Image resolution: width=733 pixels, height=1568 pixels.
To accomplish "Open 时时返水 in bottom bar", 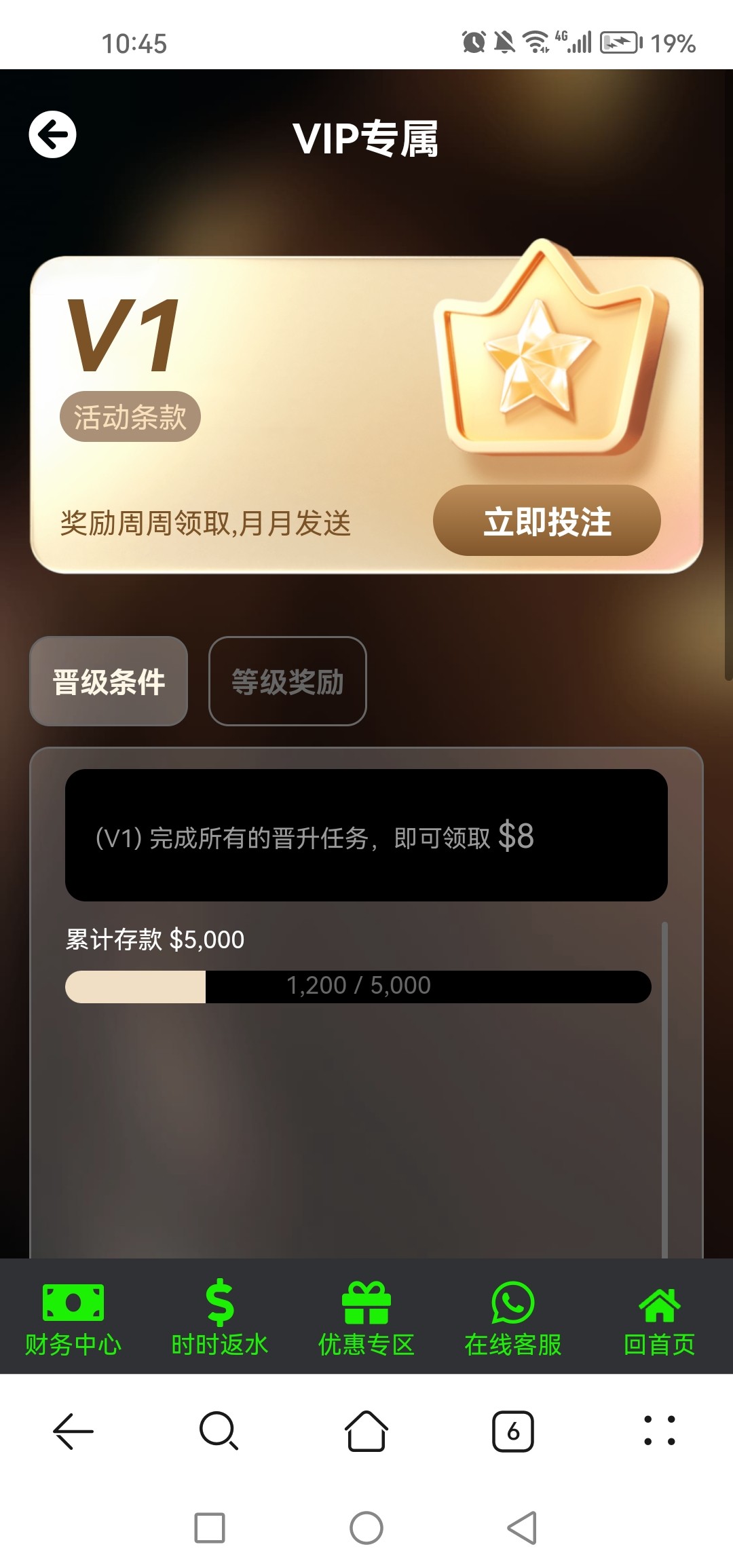I will (219, 1317).
